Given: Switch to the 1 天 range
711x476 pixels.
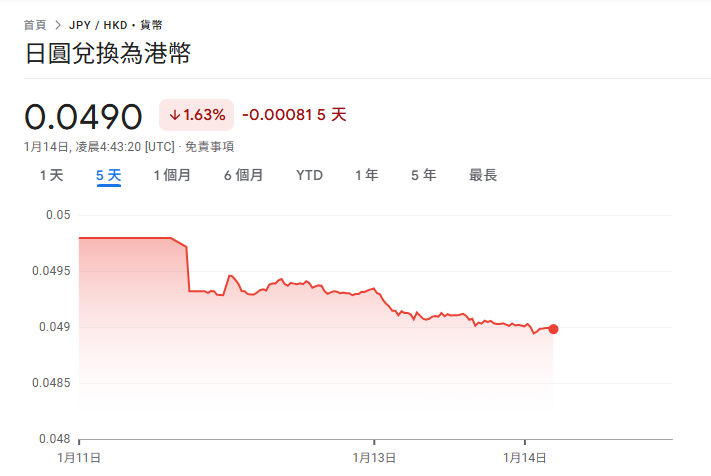Looking at the screenshot, I should click(52, 175).
